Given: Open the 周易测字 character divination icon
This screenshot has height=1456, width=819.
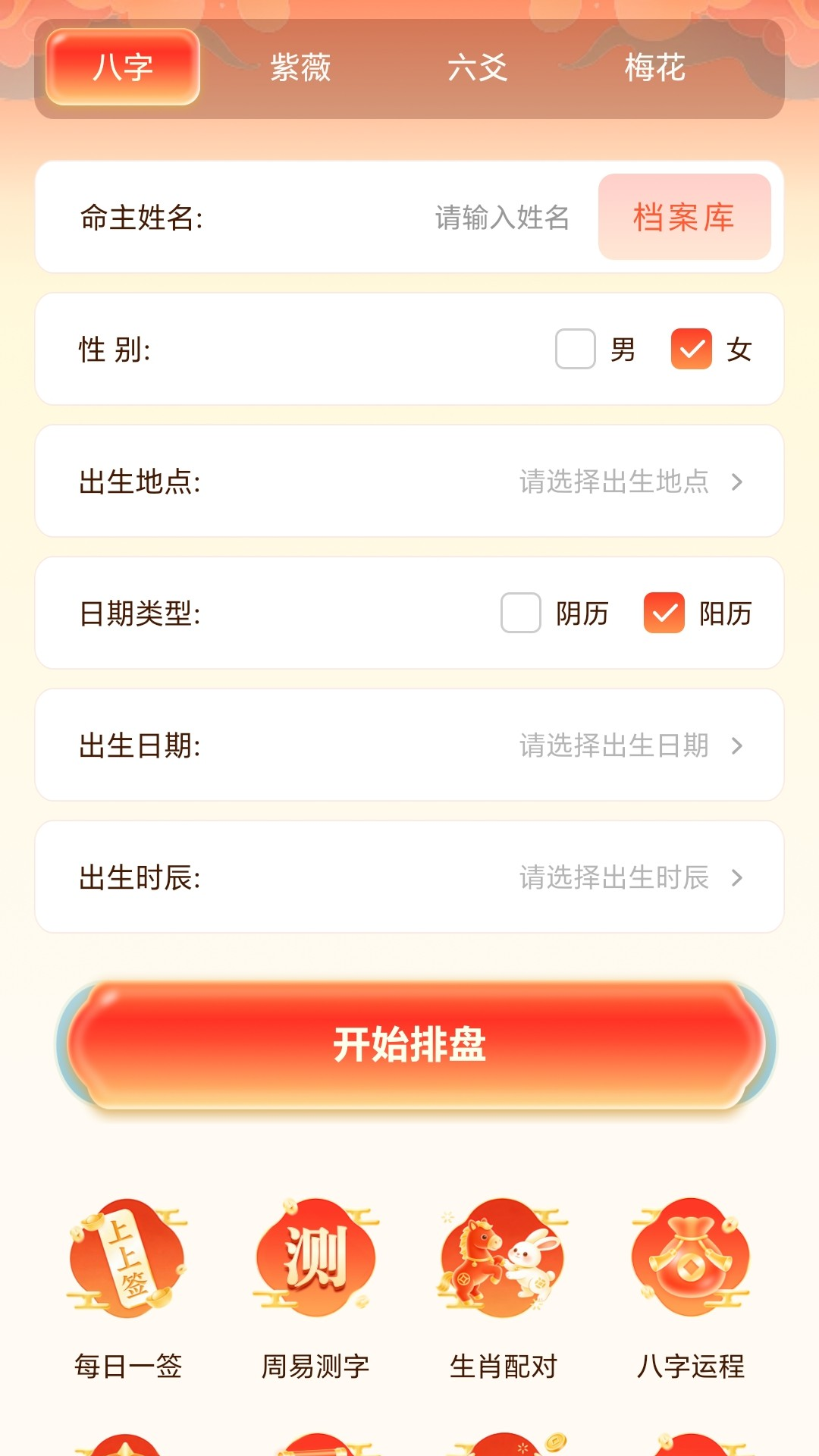Looking at the screenshot, I should click(x=315, y=1259).
